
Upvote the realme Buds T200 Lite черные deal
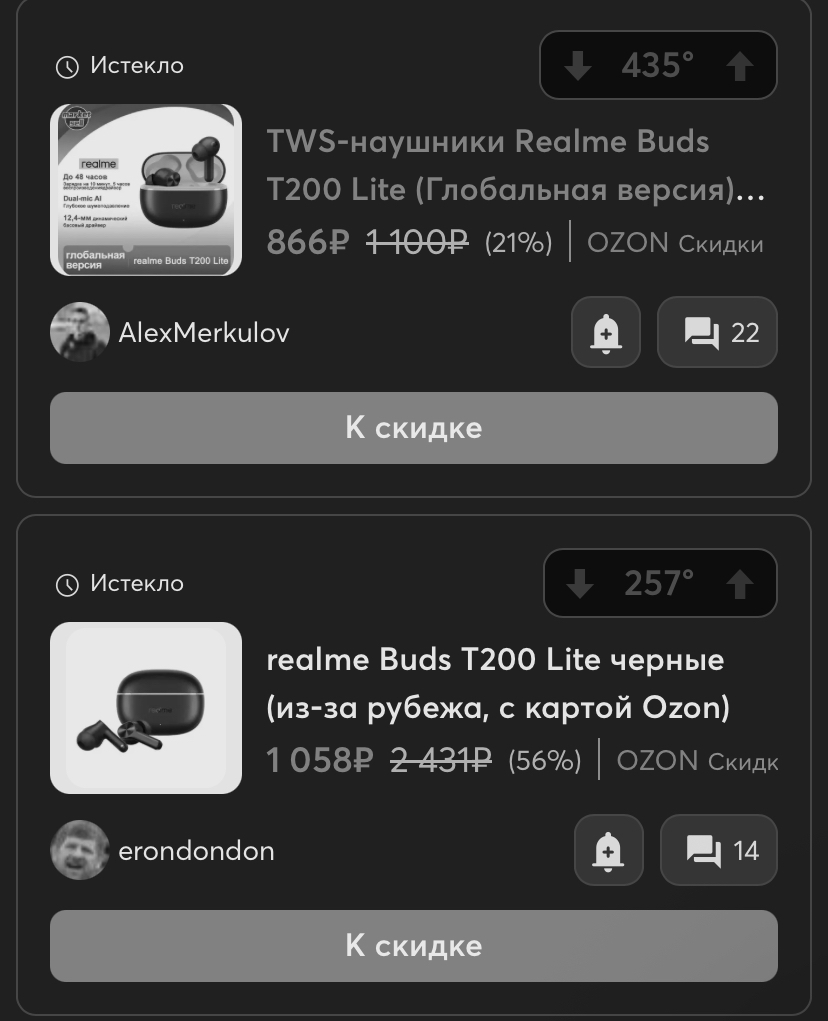coord(740,584)
